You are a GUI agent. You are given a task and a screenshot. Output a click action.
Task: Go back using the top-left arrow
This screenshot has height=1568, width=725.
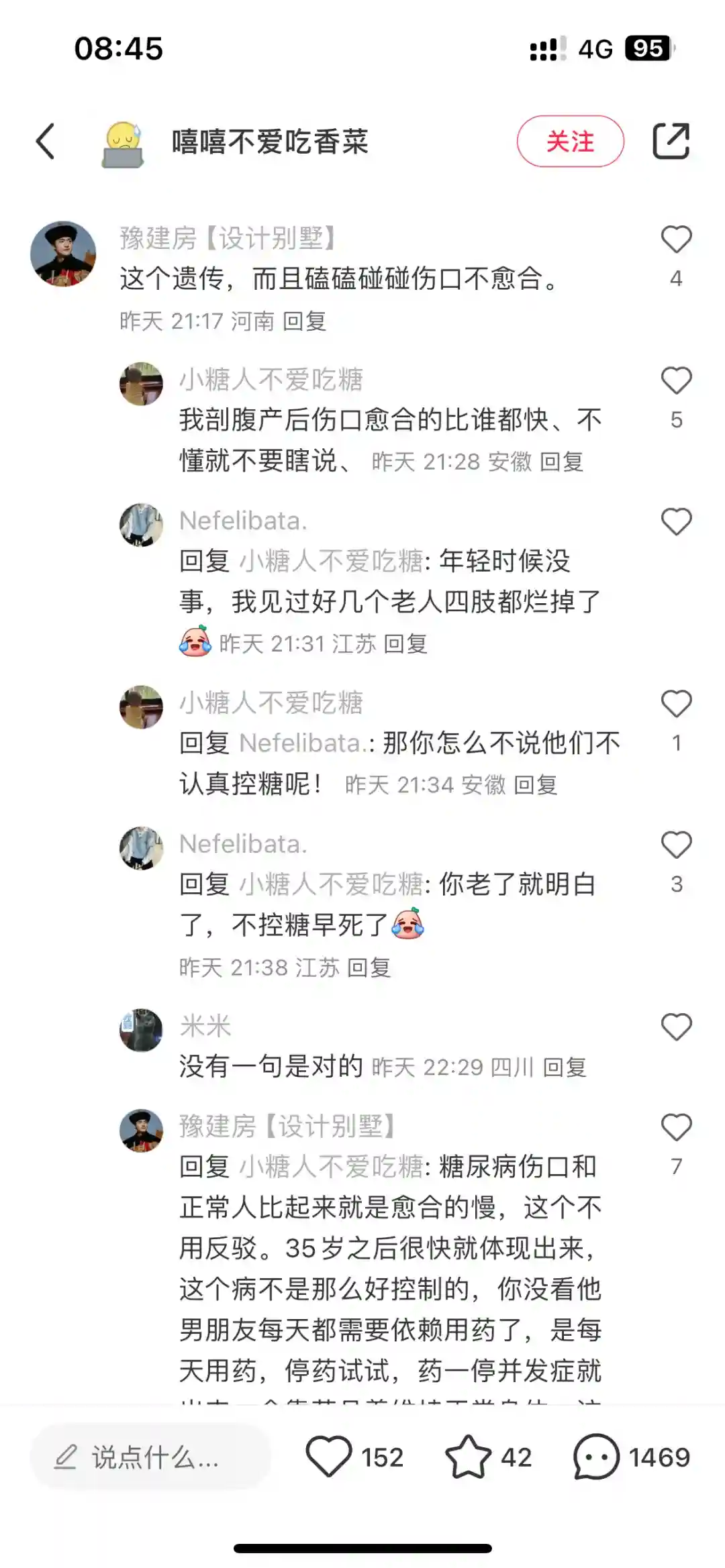pos(46,142)
